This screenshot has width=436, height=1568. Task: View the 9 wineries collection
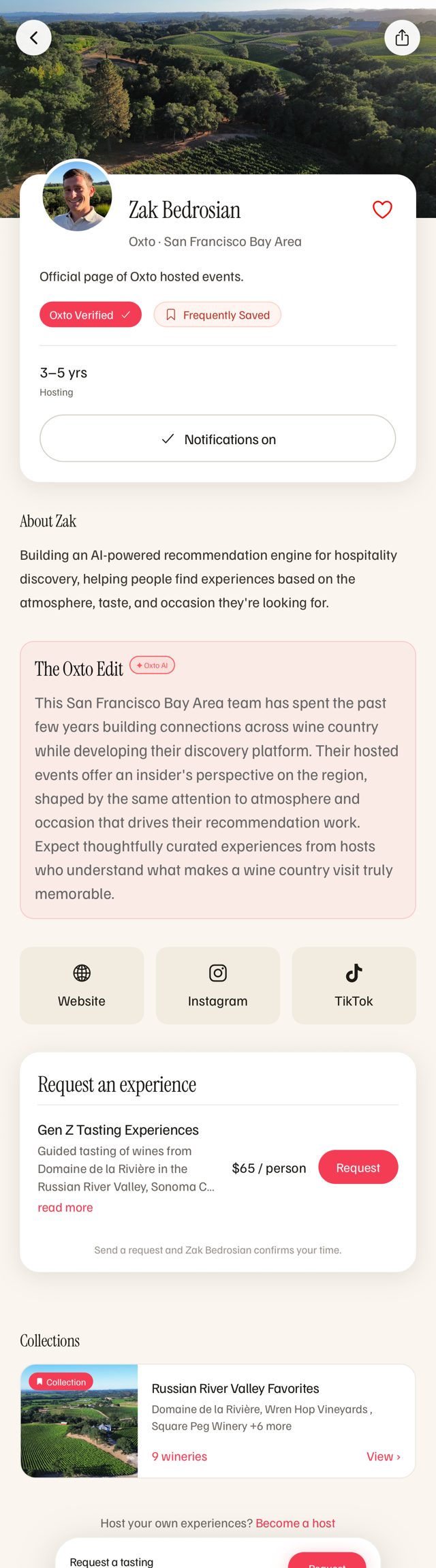tap(384, 1456)
